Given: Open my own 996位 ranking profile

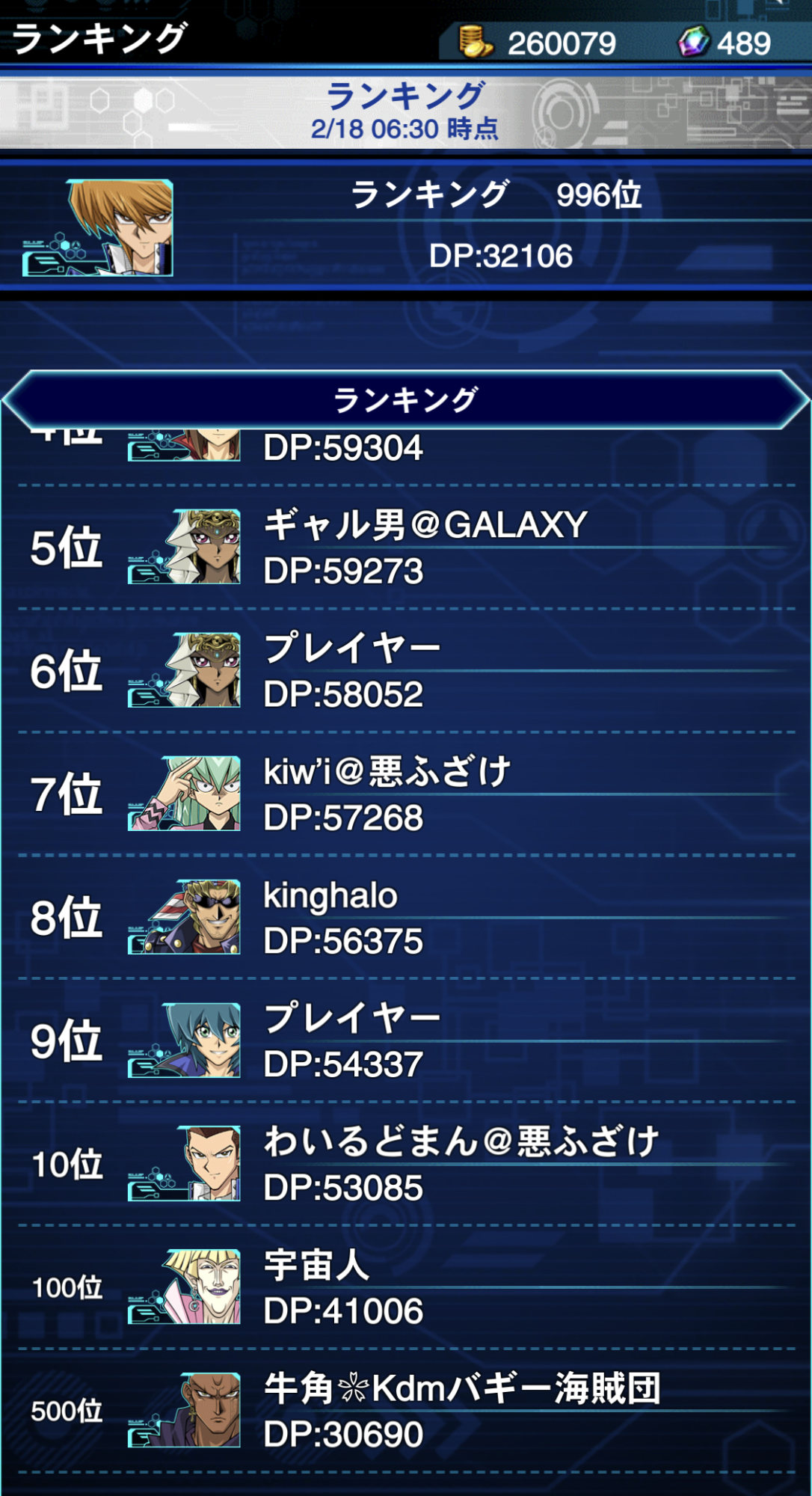Looking at the screenshot, I should tap(406, 226).
